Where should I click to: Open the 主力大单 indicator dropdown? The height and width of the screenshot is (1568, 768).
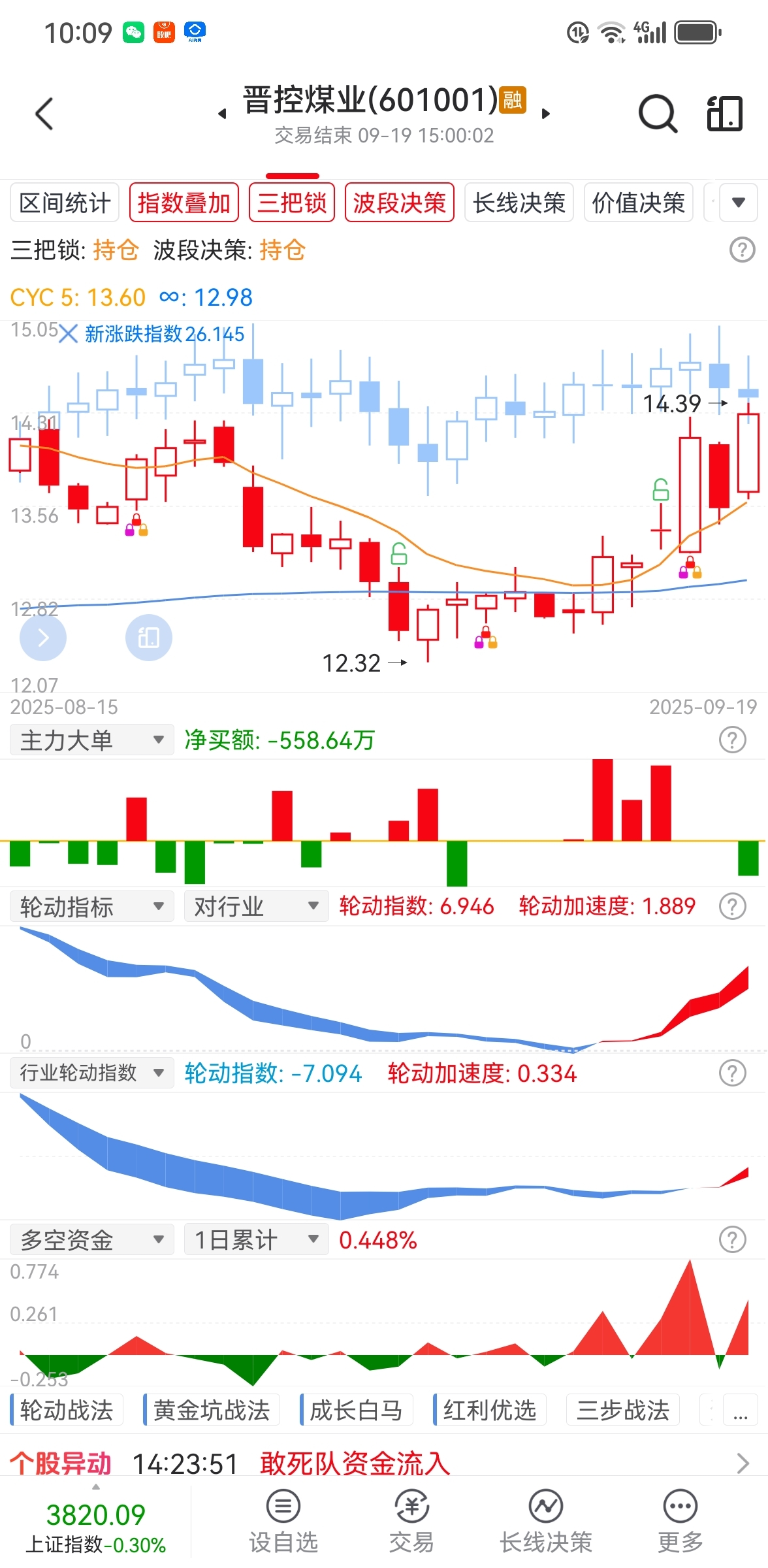(x=92, y=740)
